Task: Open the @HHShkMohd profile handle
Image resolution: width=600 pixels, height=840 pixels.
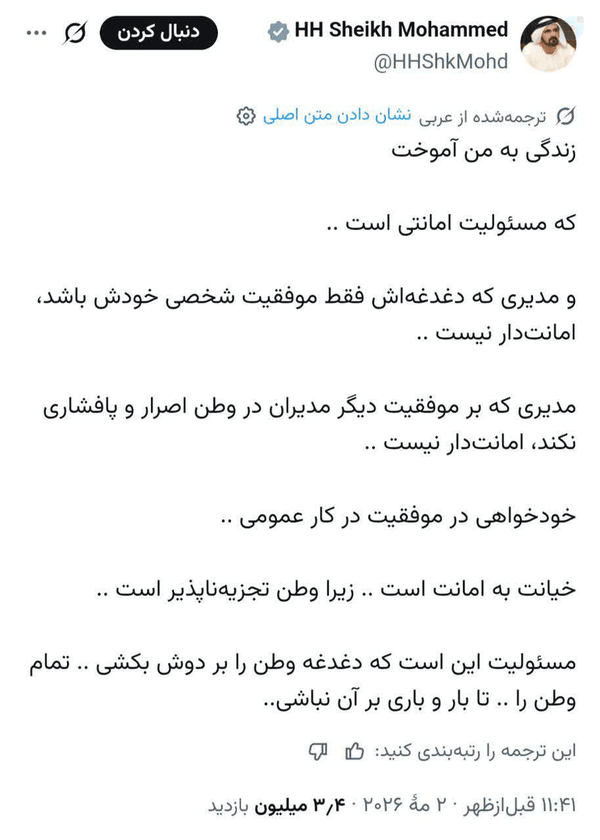Action: 440,62
